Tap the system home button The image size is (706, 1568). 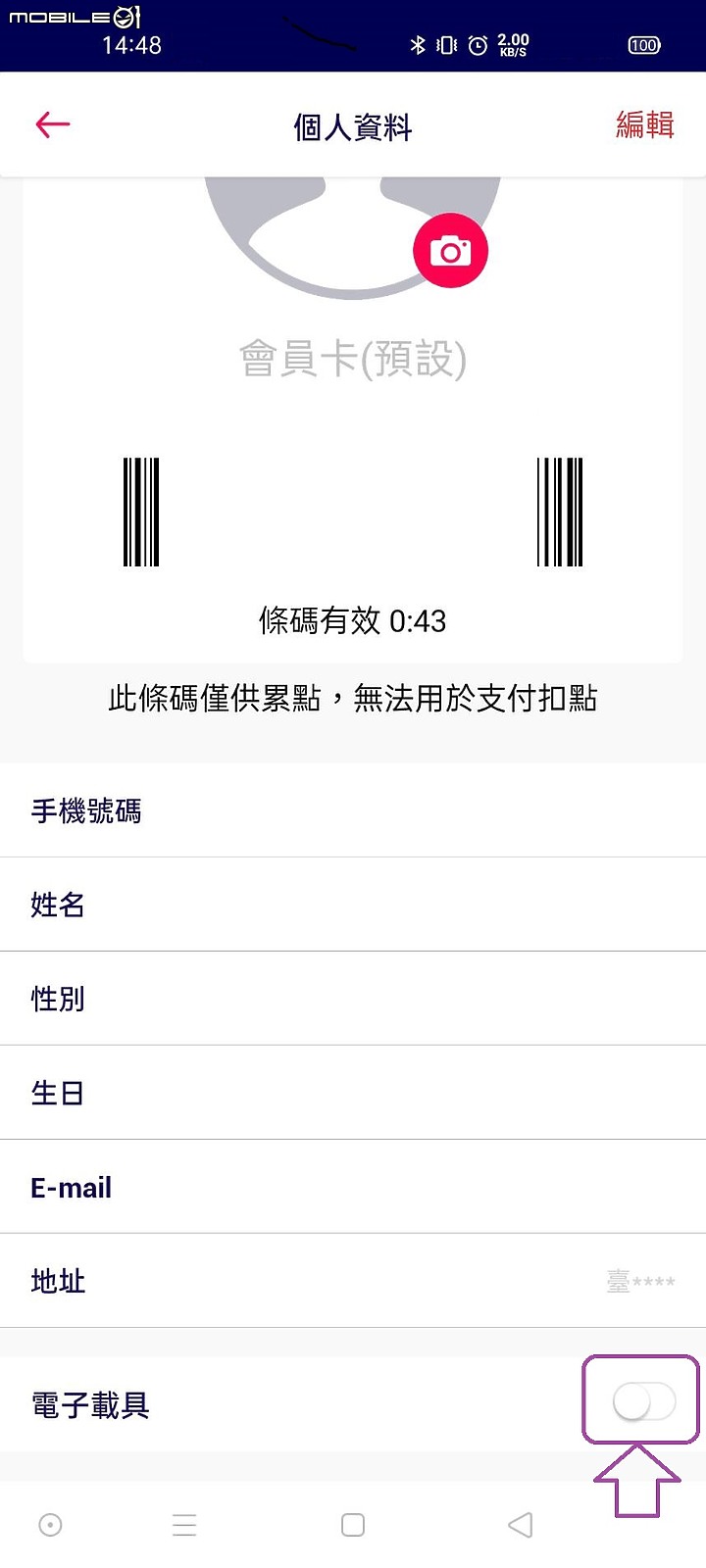coord(353,1525)
